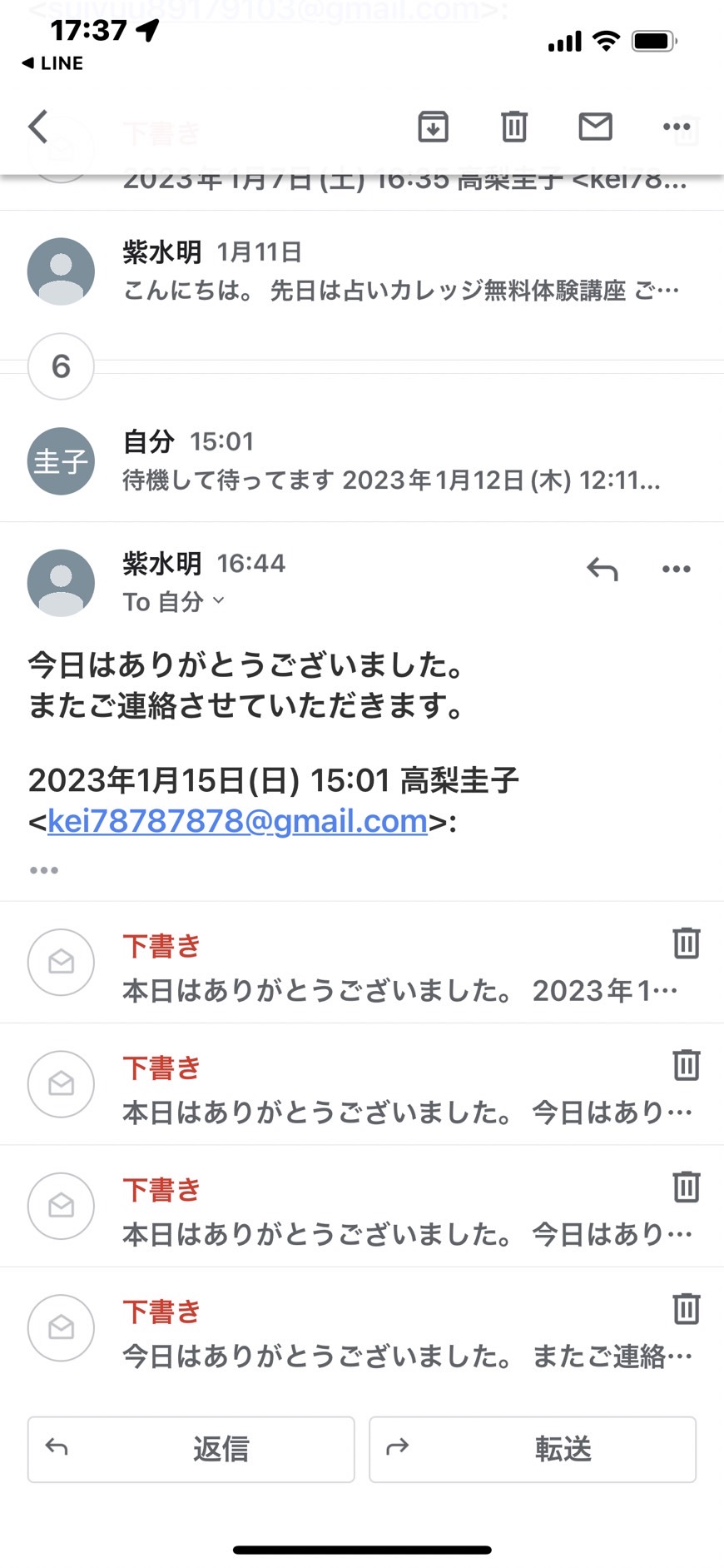The image size is (724, 1568).
Task: Open more options for the 16:44 message
Action: (x=677, y=570)
